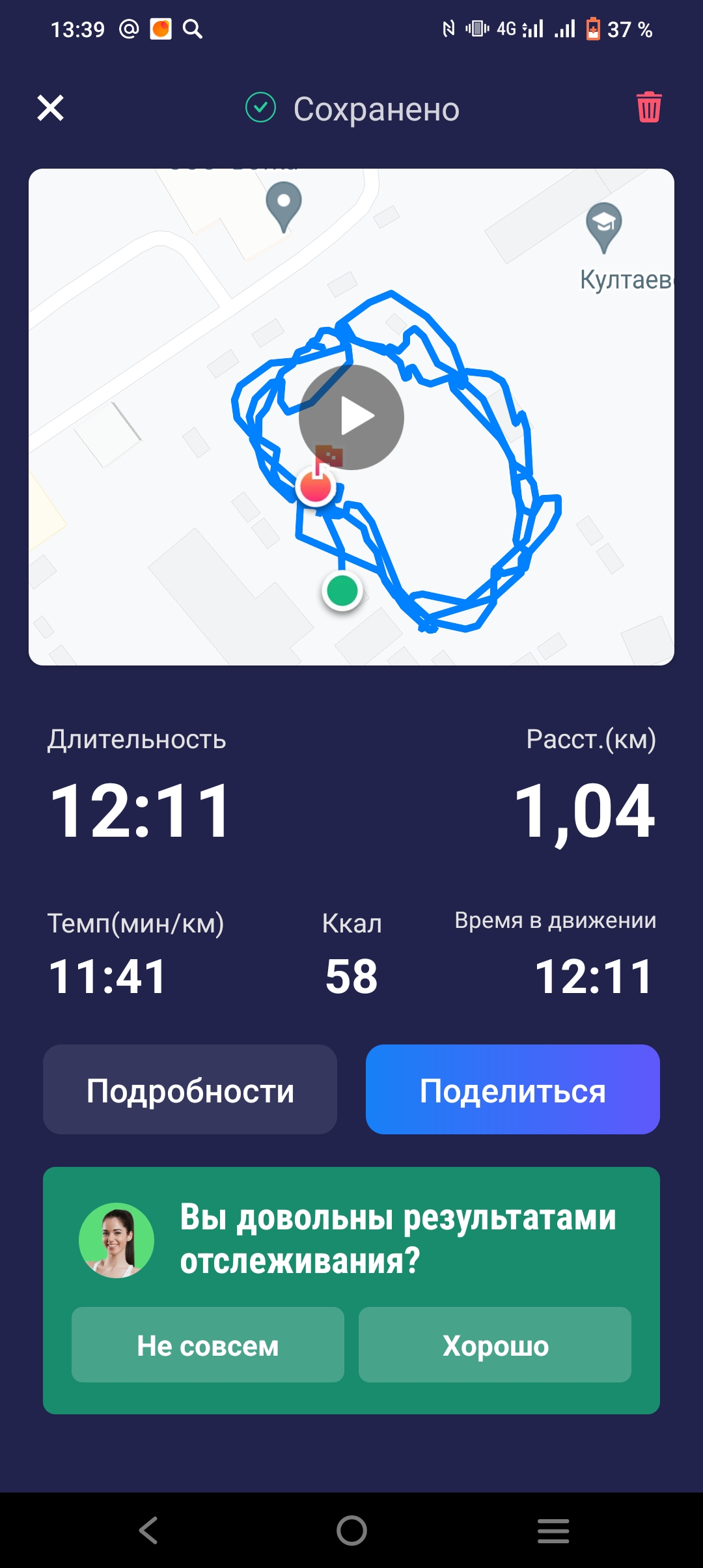Screen dimensions: 703x1568
Task: Tap the Поделиться share button
Action: pos(512,1089)
